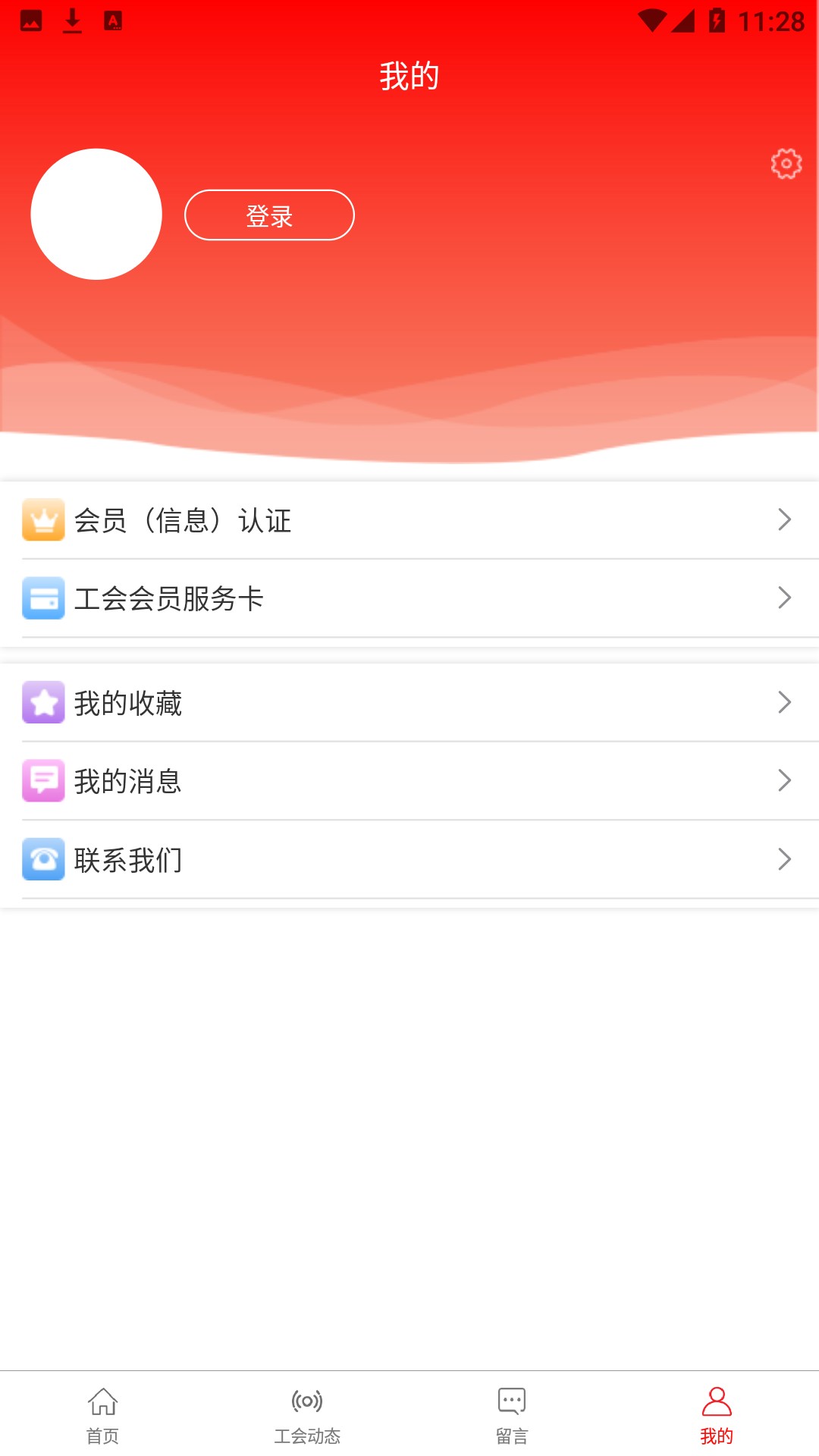This screenshot has width=819, height=1456.
Task: Tap the 登录 login button
Action: click(269, 215)
